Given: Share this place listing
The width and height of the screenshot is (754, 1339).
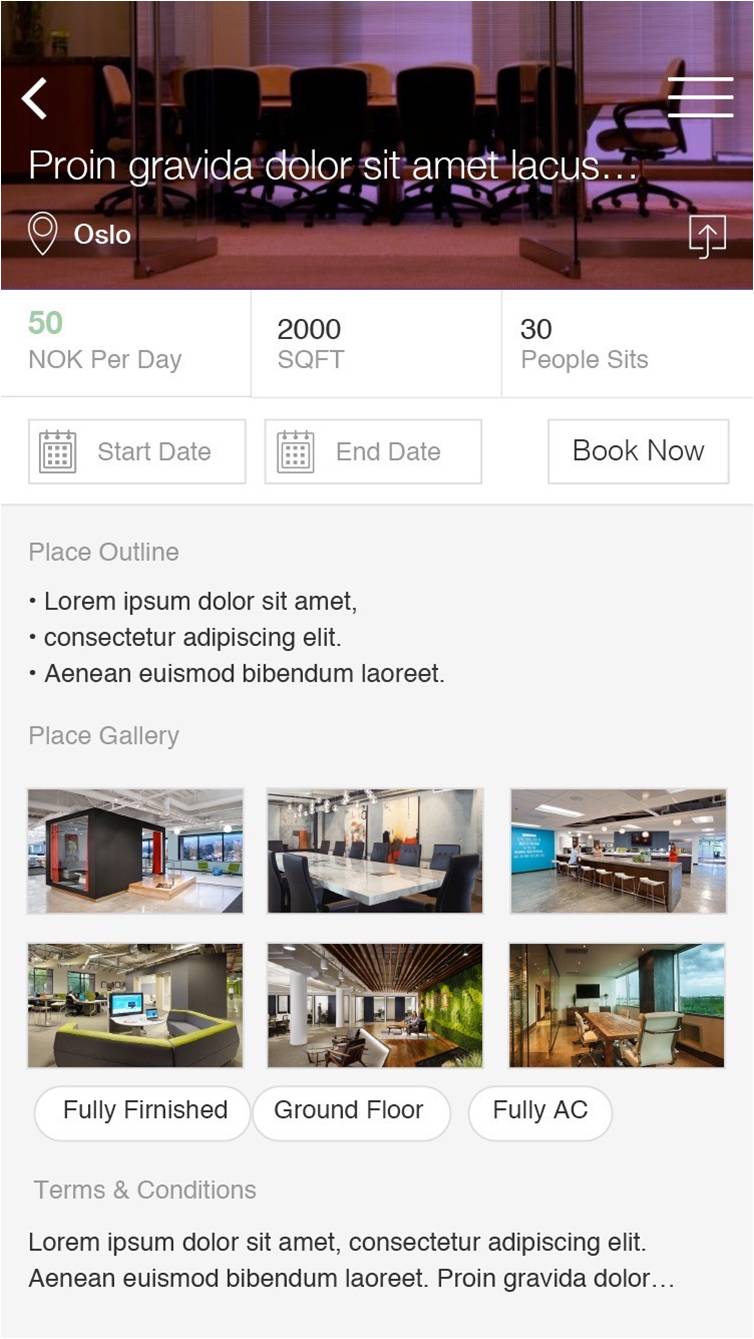Looking at the screenshot, I should [x=706, y=237].
